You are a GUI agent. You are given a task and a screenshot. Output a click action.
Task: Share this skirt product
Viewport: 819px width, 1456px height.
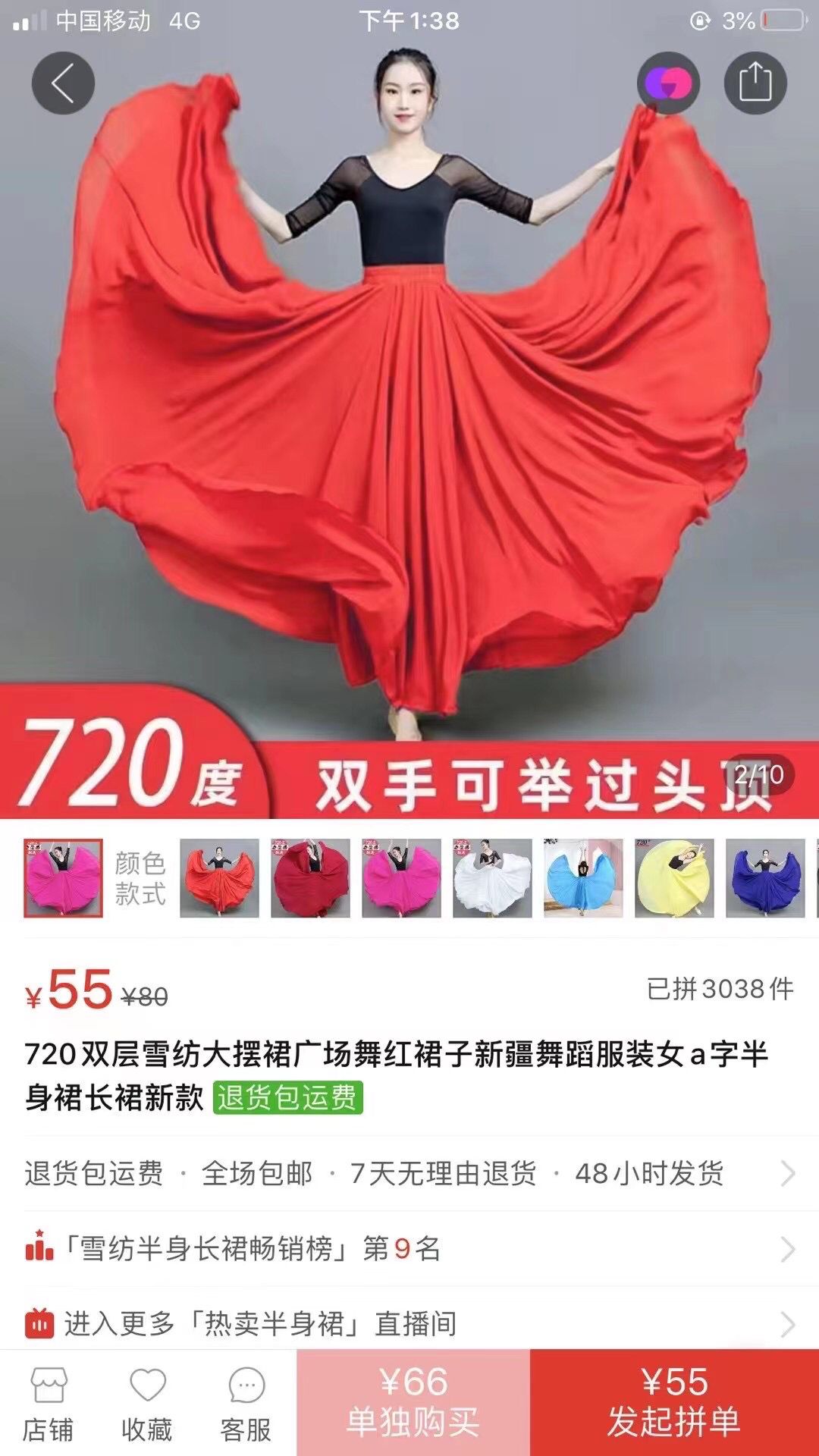[755, 83]
